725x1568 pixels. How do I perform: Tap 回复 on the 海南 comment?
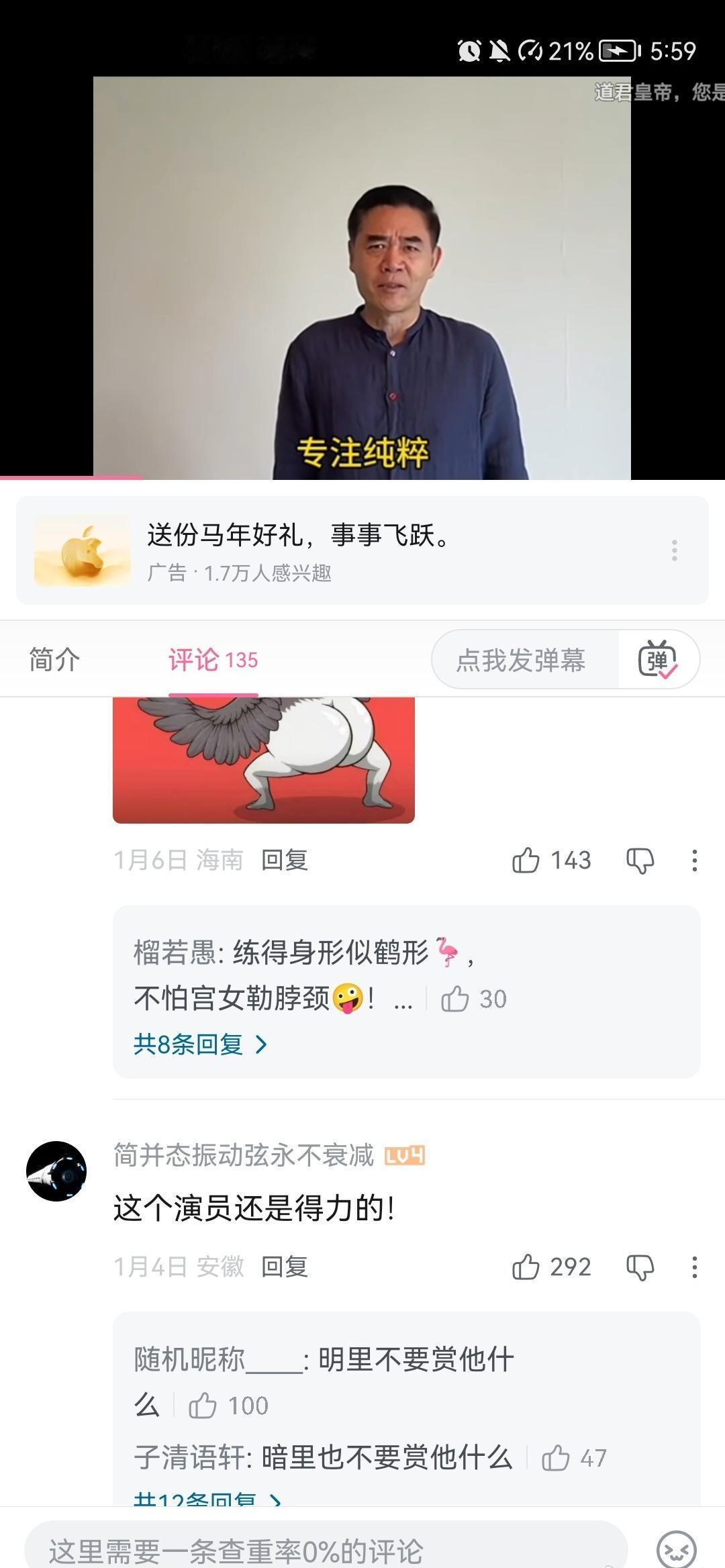pos(285,860)
